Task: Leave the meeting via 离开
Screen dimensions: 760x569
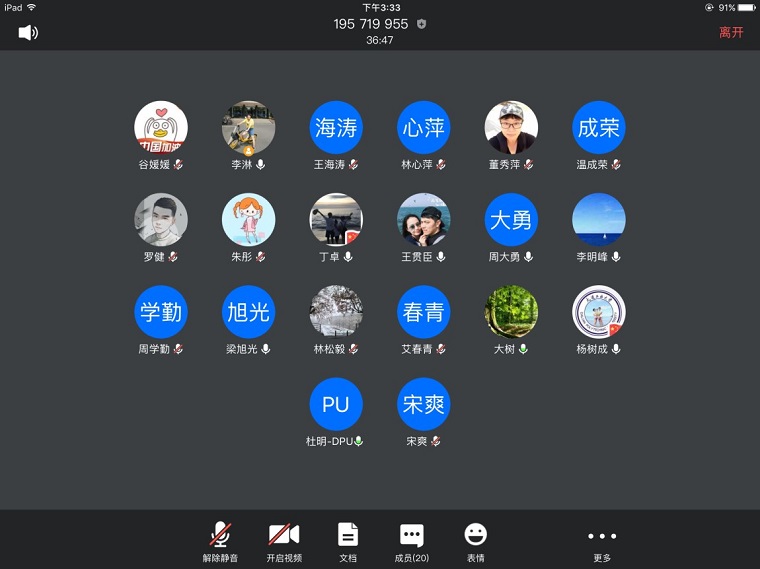Action: 731,32
